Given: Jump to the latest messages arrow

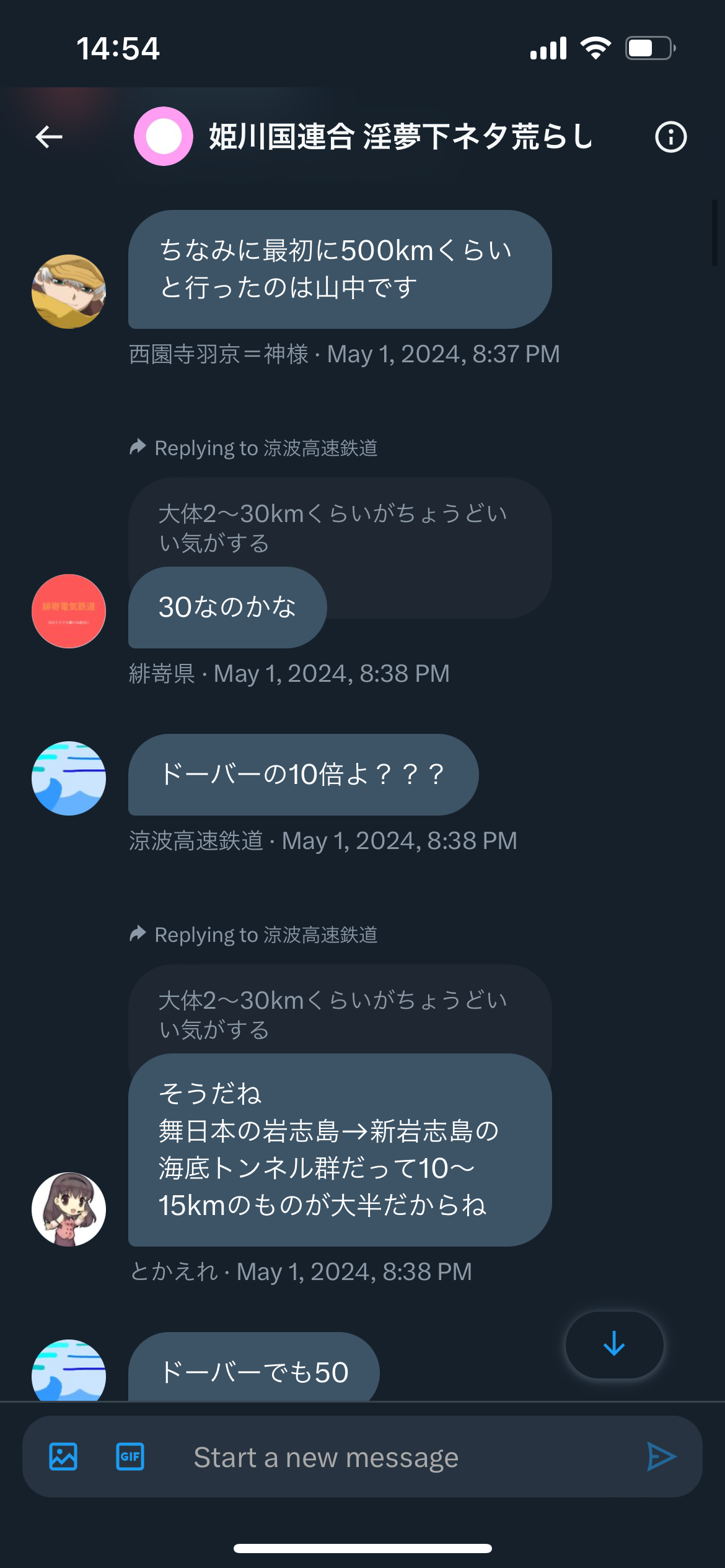Looking at the screenshot, I should coord(614,1345).
